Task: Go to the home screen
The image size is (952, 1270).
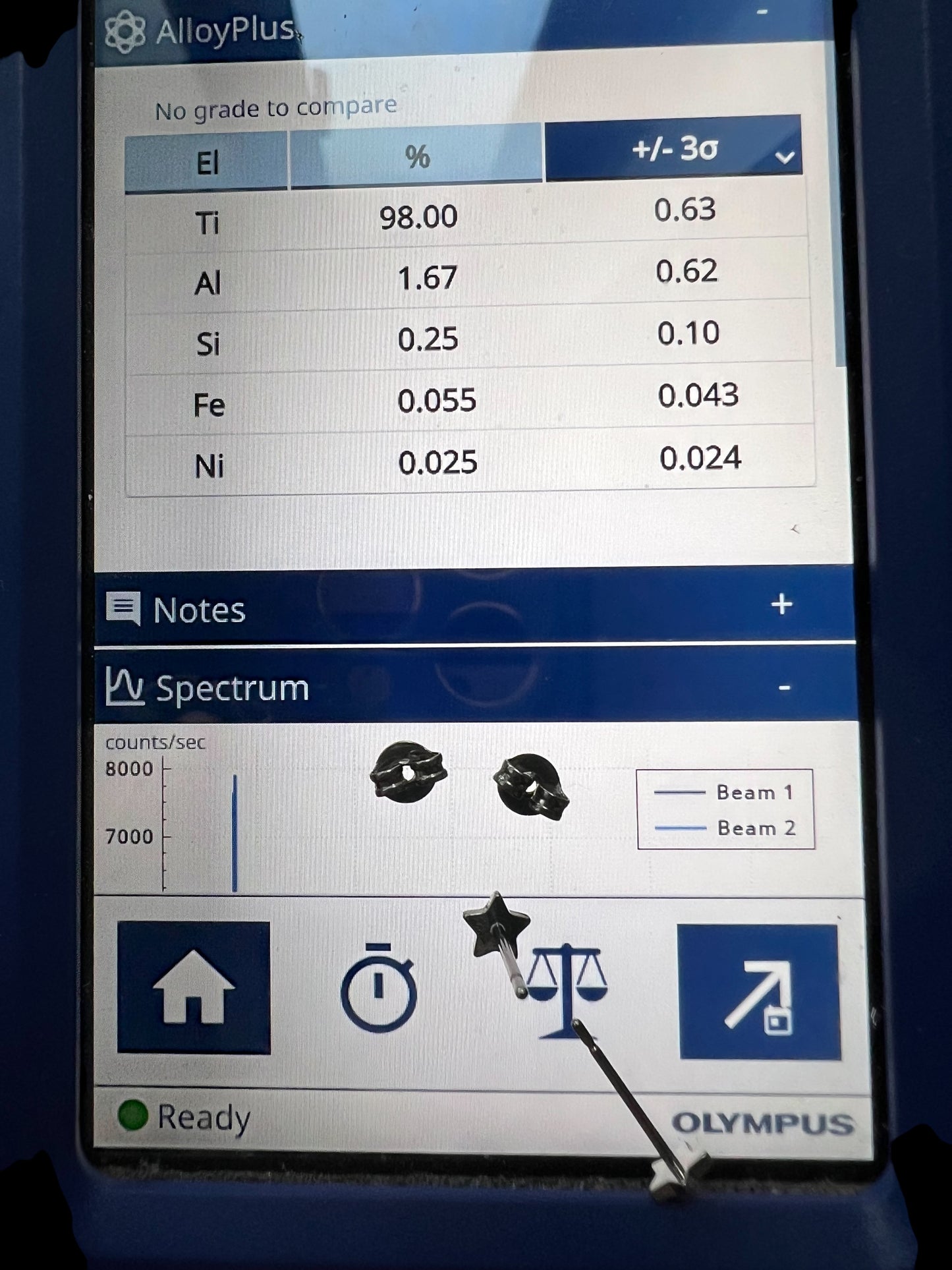Action: tap(194, 987)
